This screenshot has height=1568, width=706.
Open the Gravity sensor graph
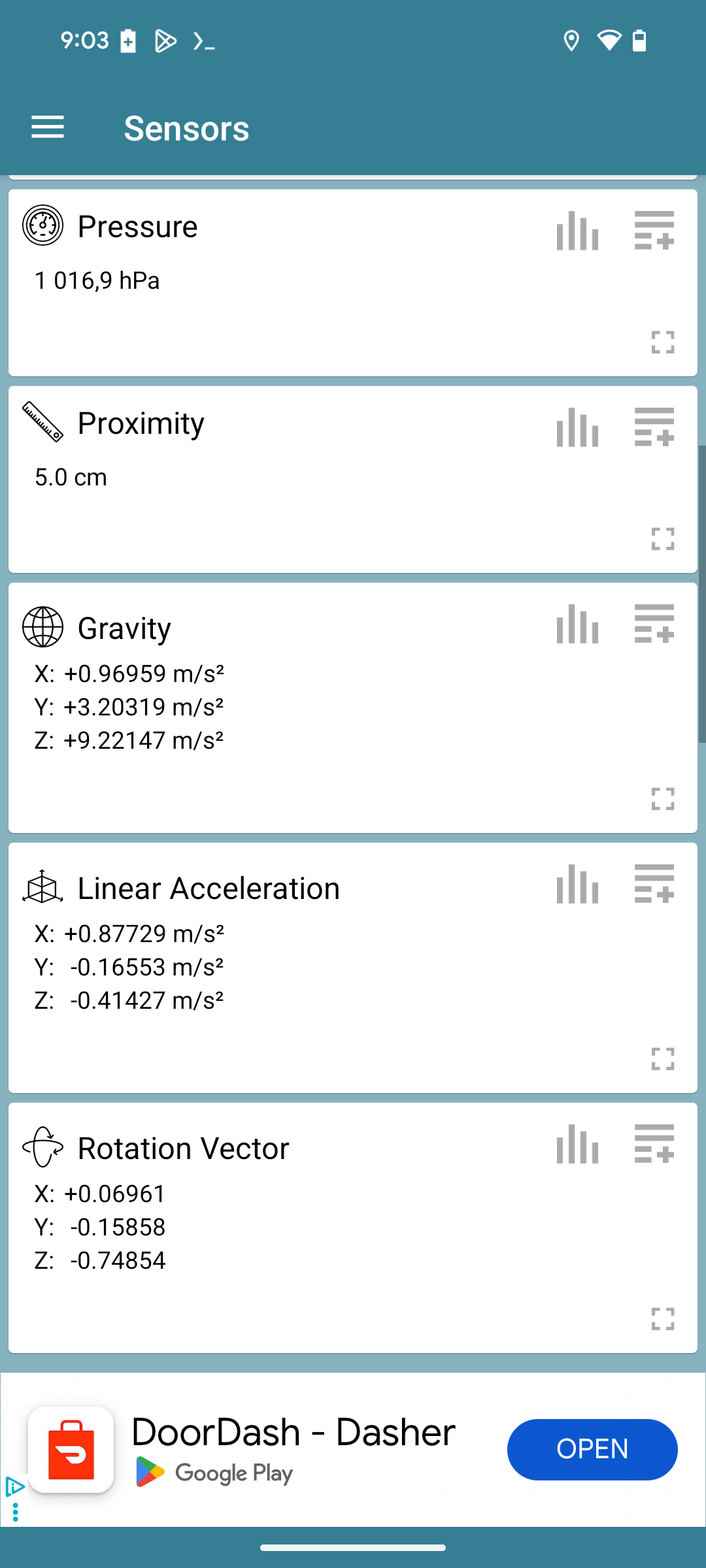(x=577, y=624)
